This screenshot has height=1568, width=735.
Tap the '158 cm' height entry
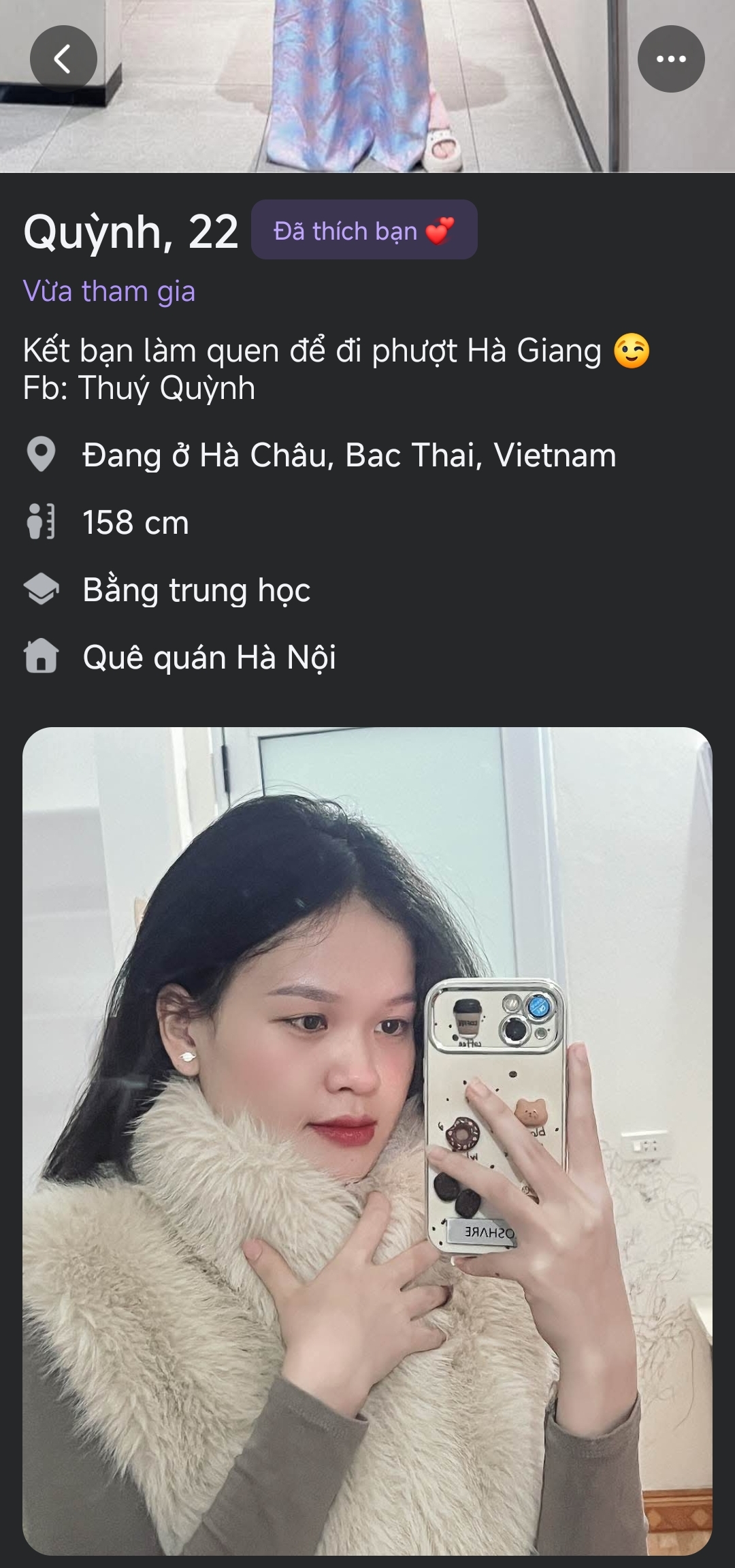tap(135, 523)
